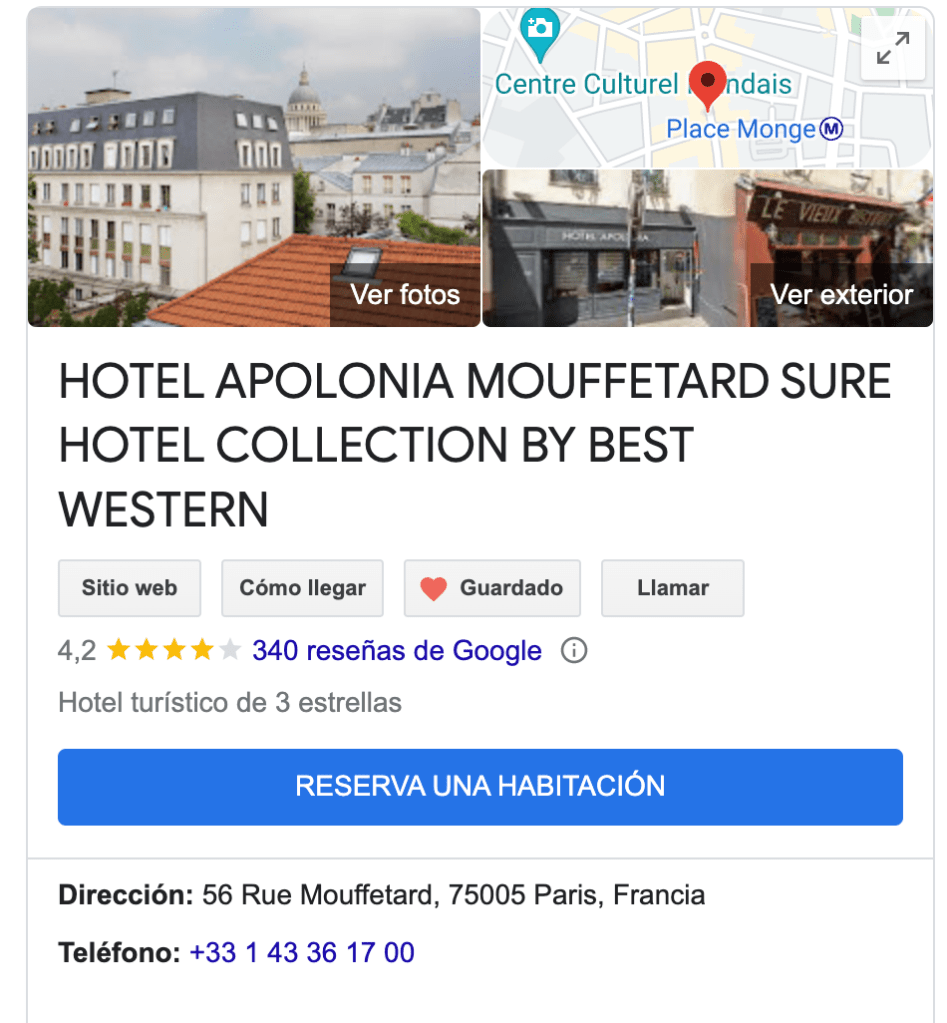The height and width of the screenshot is (1023, 947).
Task: Open the hotel's Sitio web
Action: (x=129, y=588)
